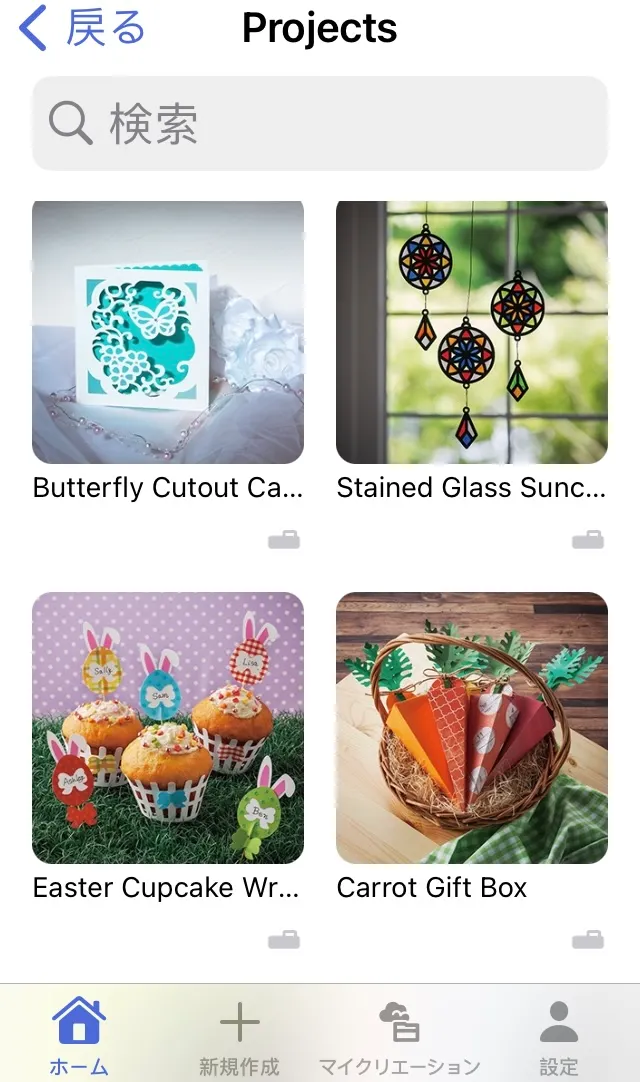The height and width of the screenshot is (1082, 640).
Task: Open the Carrot Gift Box project
Action: 472,728
